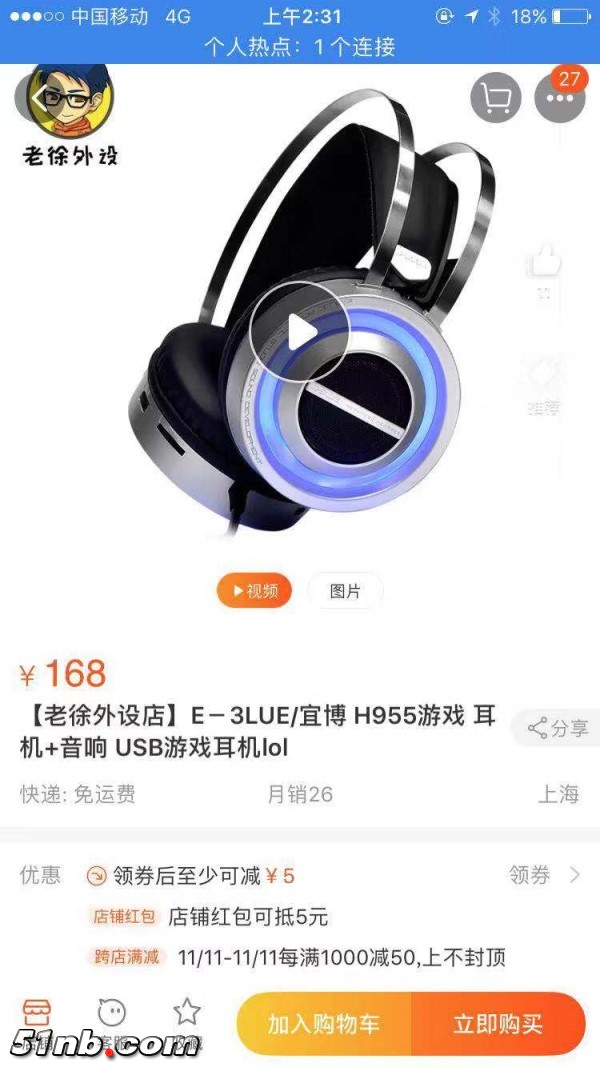The image size is (600, 1067).
Task: Open the shopping cart icon
Action: (x=496, y=98)
